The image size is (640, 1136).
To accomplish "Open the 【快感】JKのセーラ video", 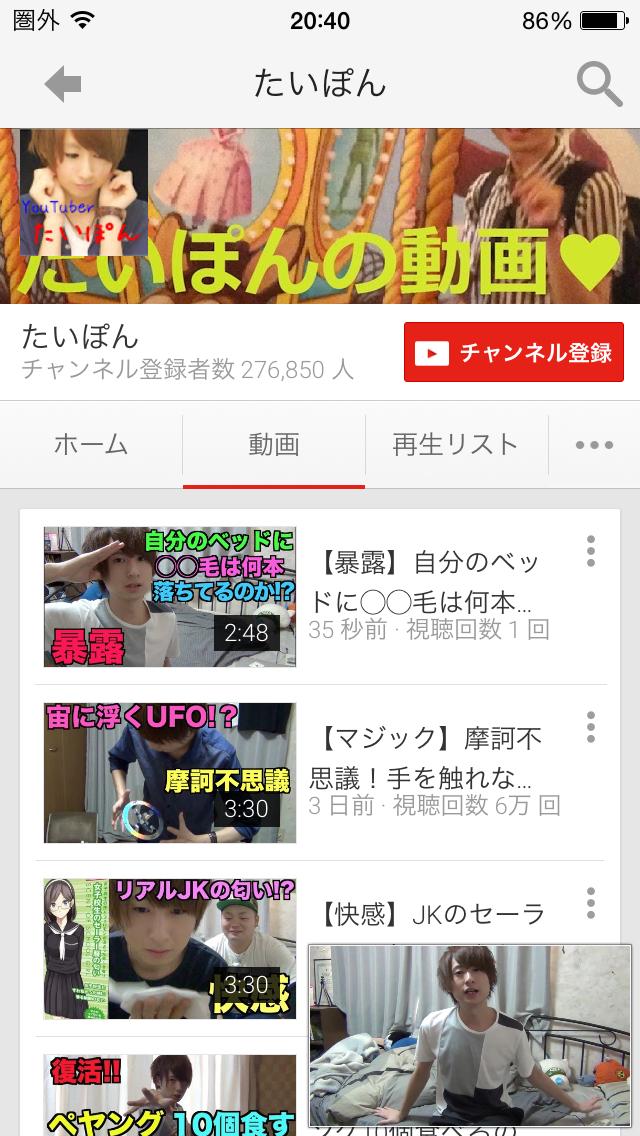I will 170,948.
